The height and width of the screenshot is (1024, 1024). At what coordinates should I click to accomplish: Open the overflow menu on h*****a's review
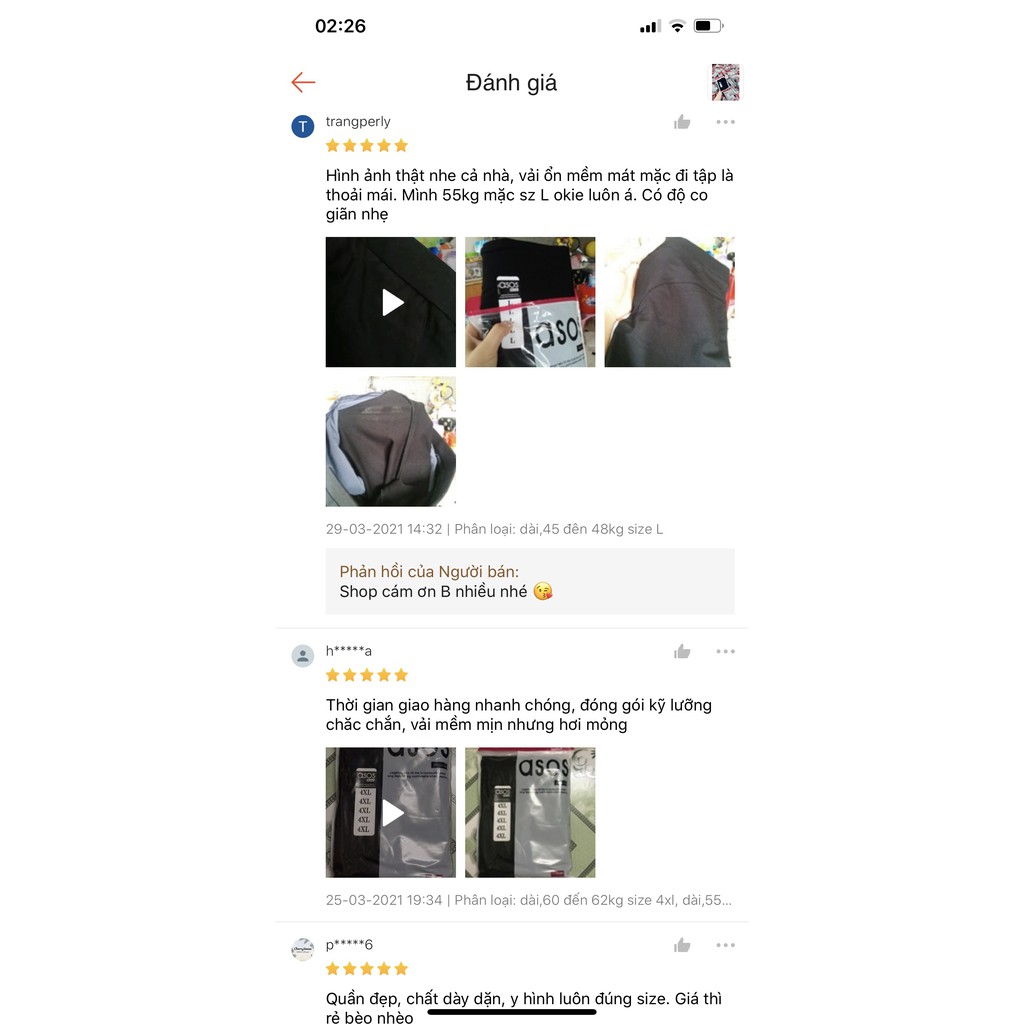pos(725,652)
